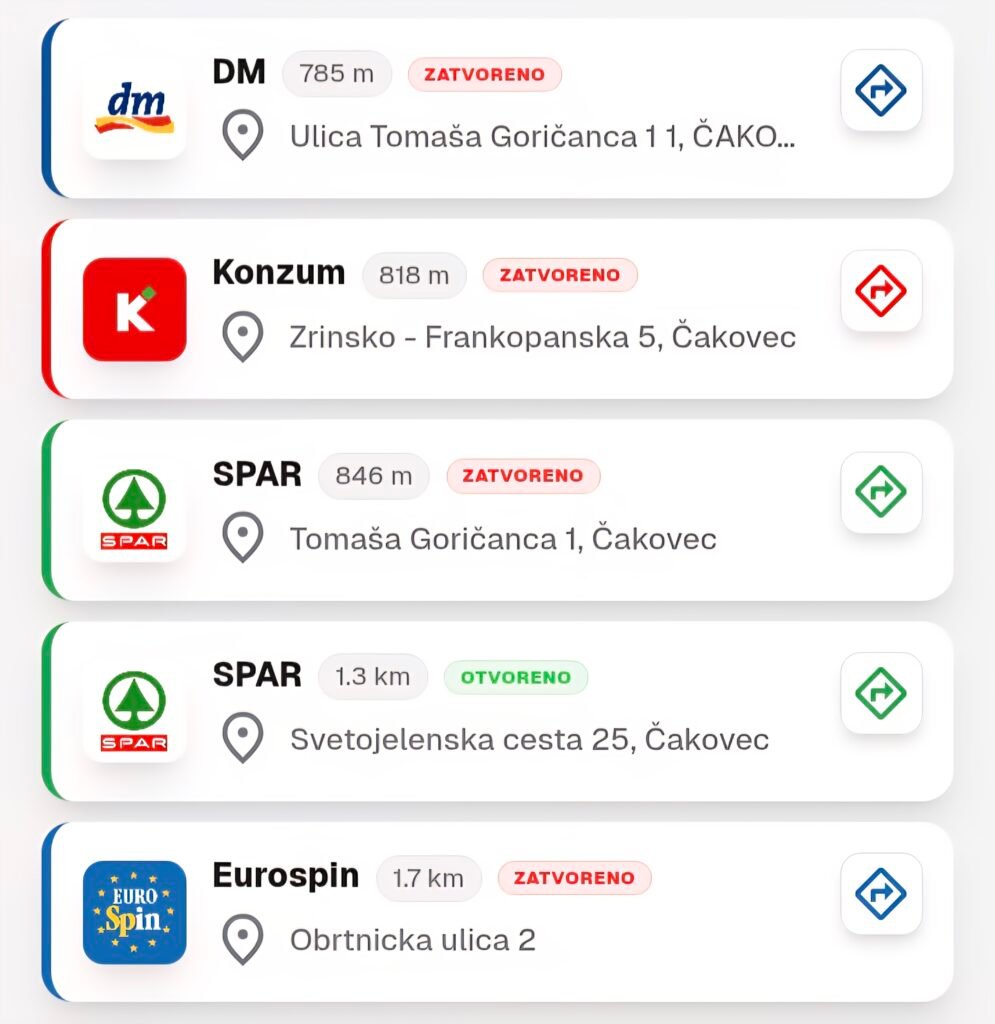995x1024 pixels.
Task: Open the SPAR card 846 m away
Action: click(x=500, y=510)
